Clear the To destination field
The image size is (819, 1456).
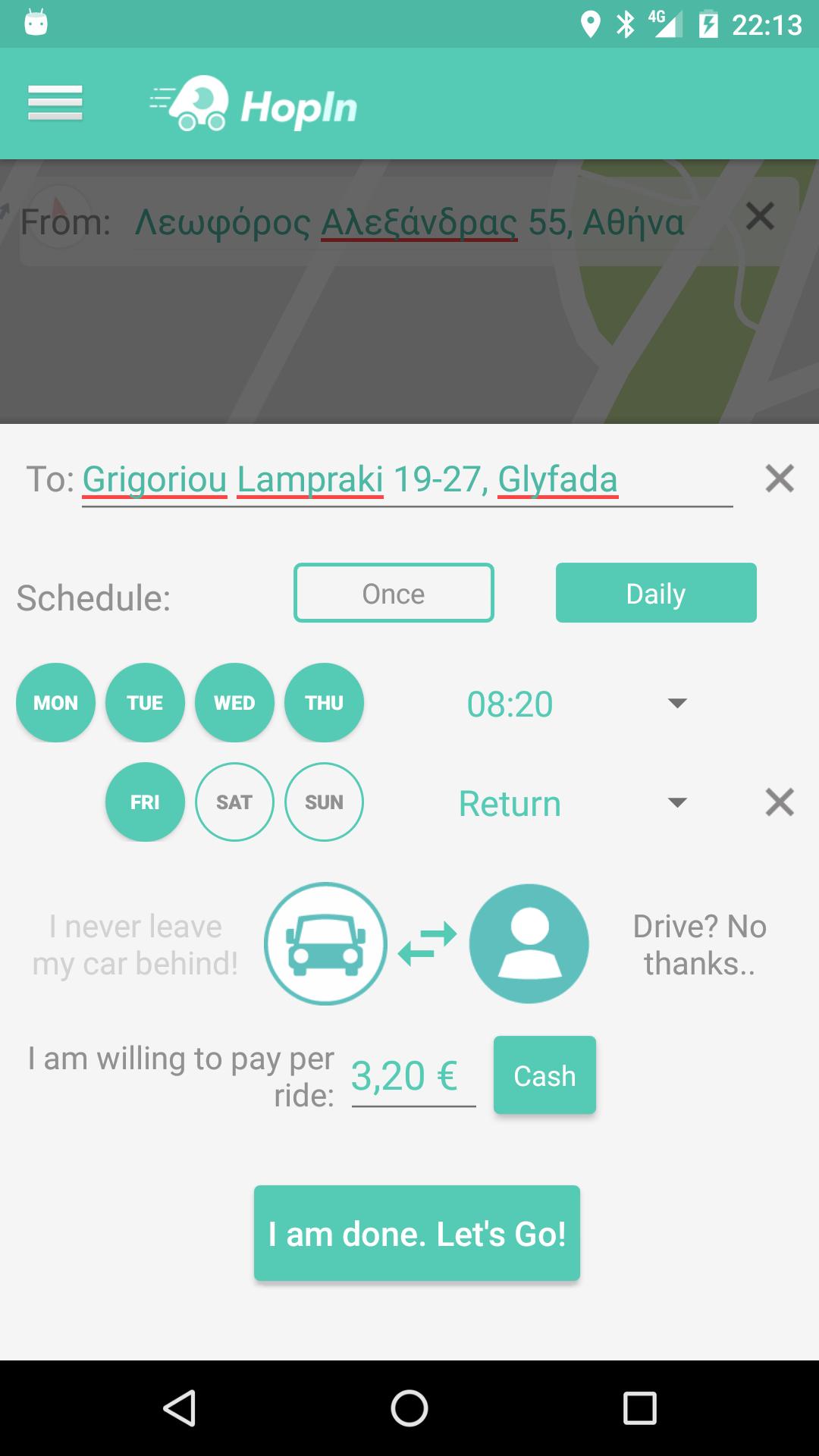779,479
